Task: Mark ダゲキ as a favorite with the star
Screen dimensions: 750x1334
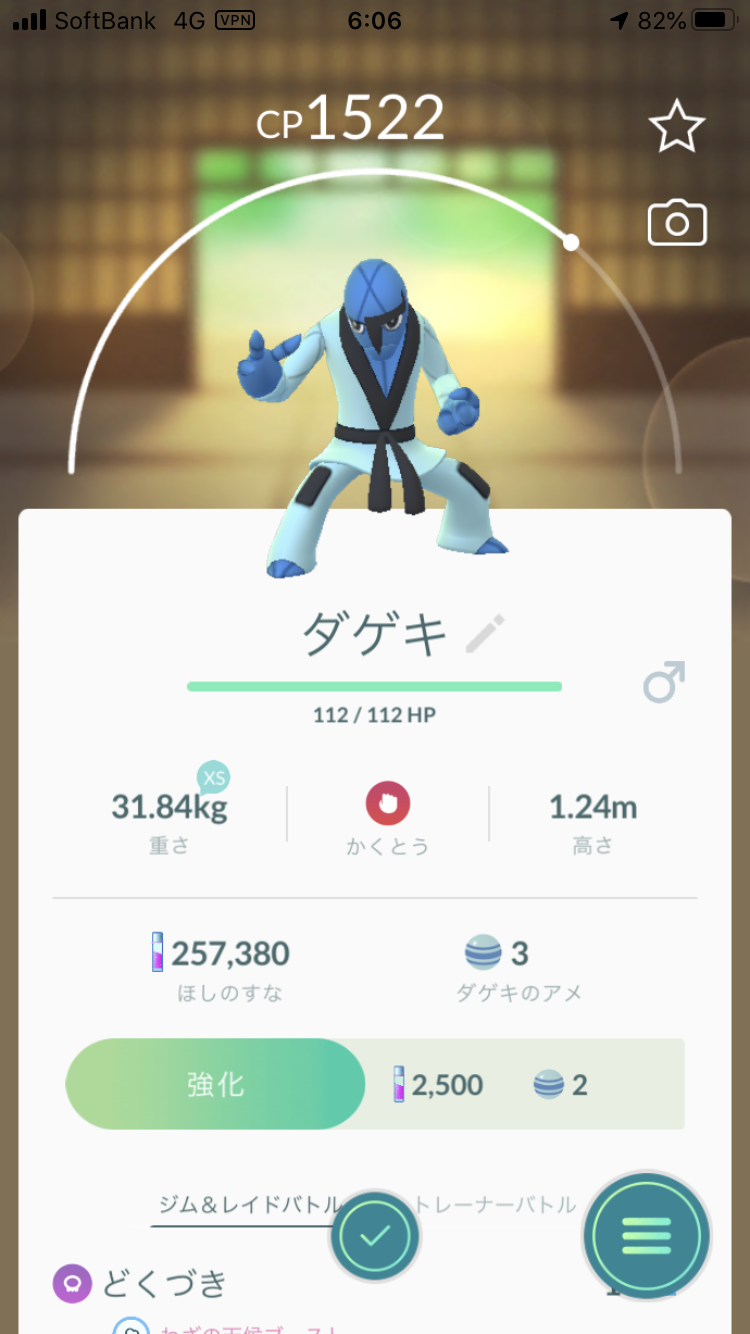Action: point(677,126)
